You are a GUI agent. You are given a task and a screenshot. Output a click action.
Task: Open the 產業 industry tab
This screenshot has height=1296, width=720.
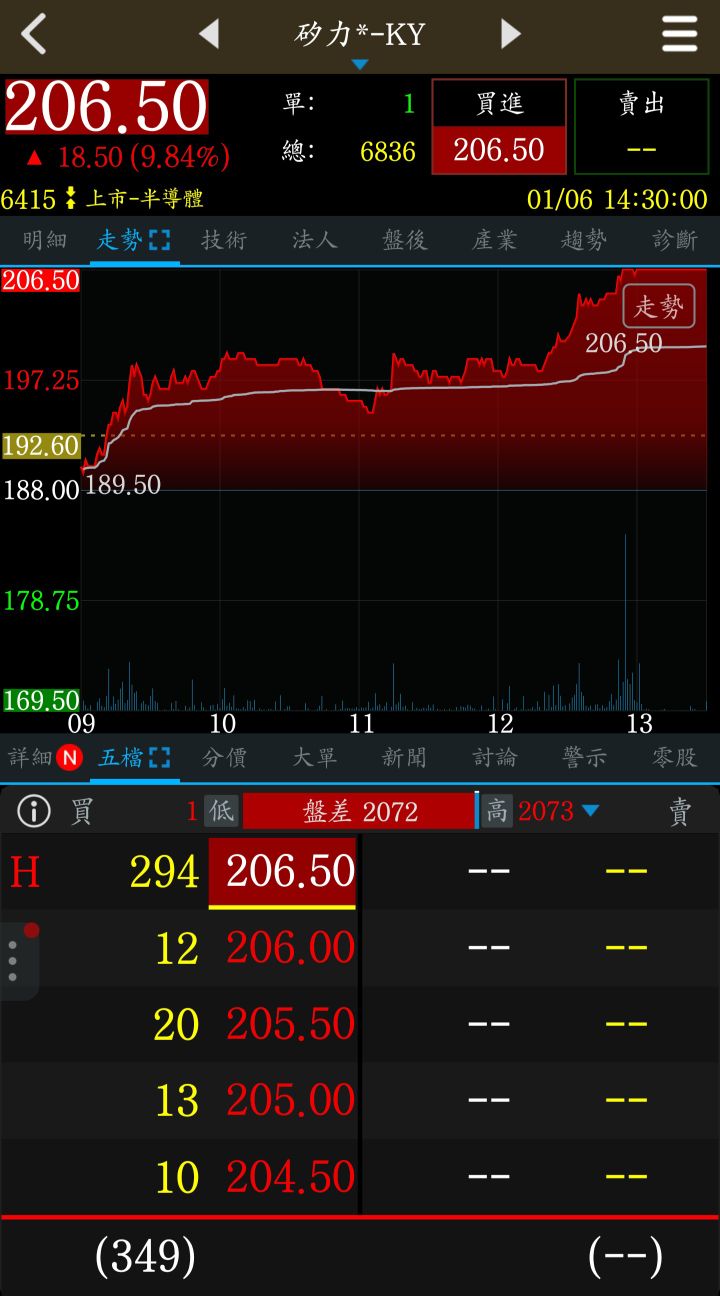click(x=495, y=240)
